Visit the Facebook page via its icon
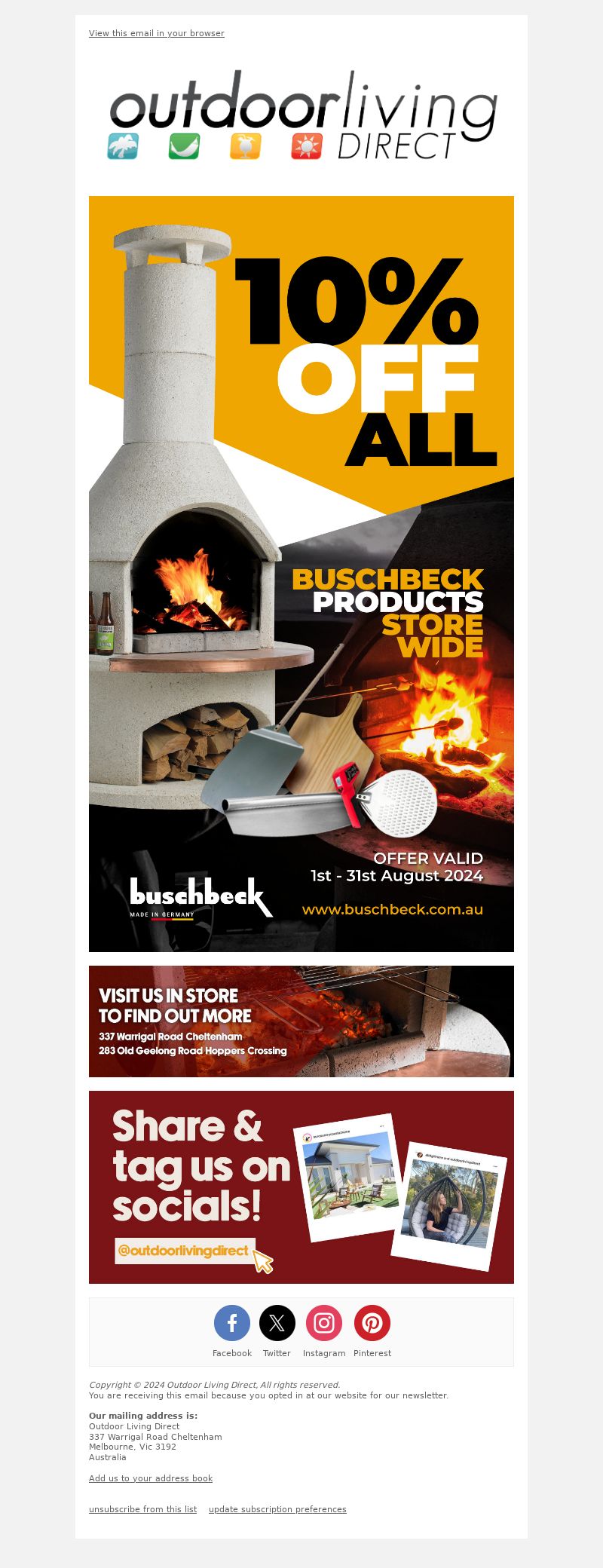Screen dimensions: 603x1568 pyautogui.click(x=232, y=1323)
